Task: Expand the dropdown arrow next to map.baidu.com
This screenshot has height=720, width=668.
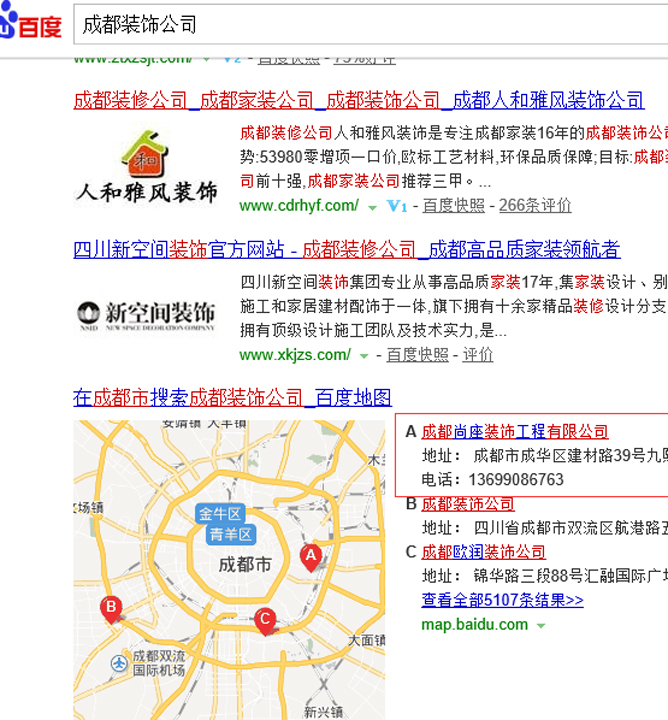Action: pos(541,626)
